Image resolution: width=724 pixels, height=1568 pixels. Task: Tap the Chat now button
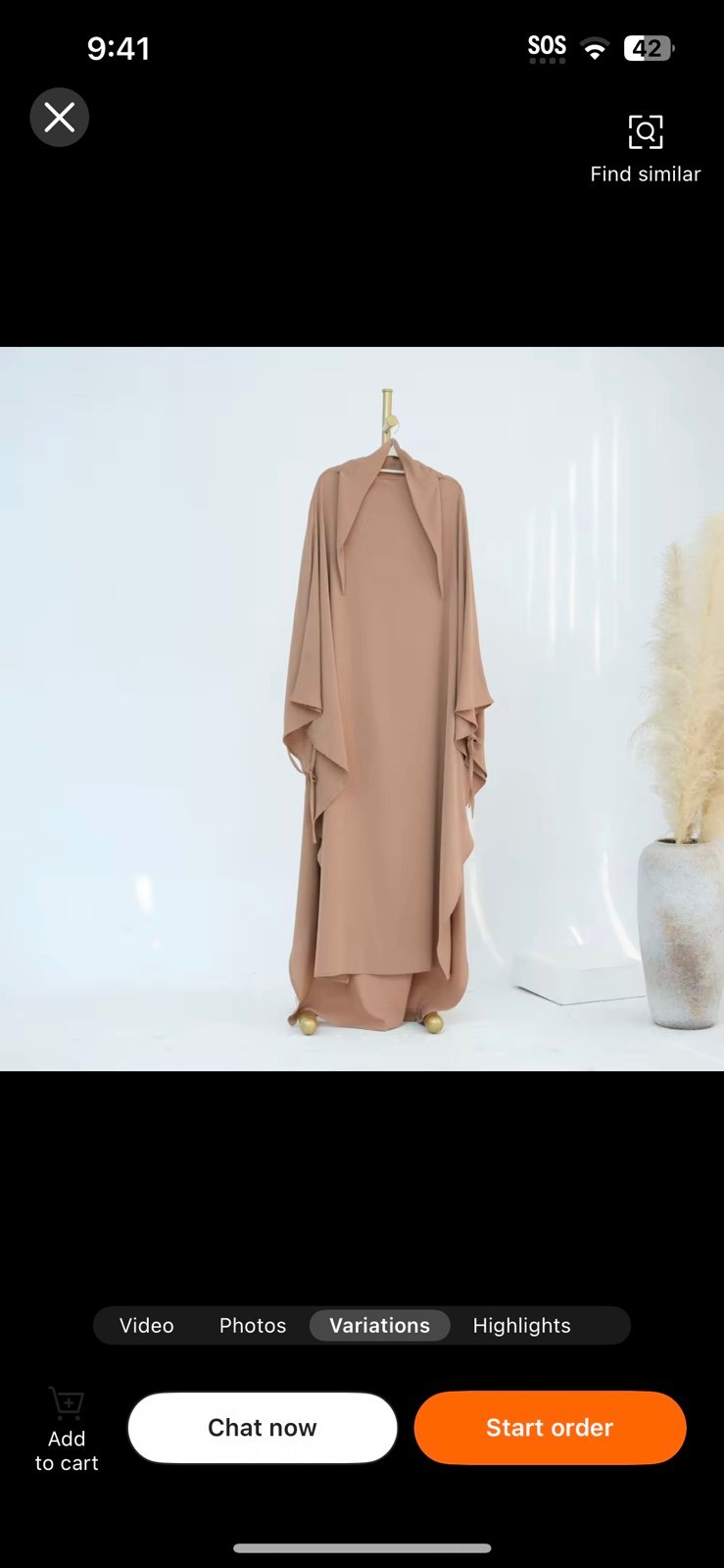263,1428
